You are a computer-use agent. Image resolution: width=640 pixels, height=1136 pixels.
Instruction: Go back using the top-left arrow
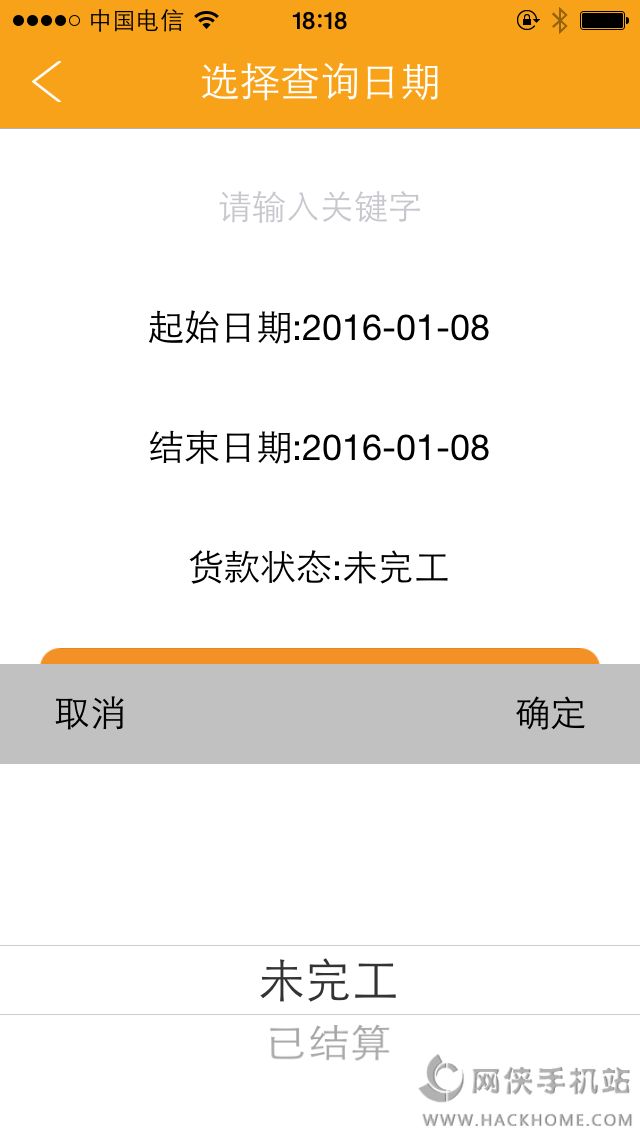[x=47, y=81]
